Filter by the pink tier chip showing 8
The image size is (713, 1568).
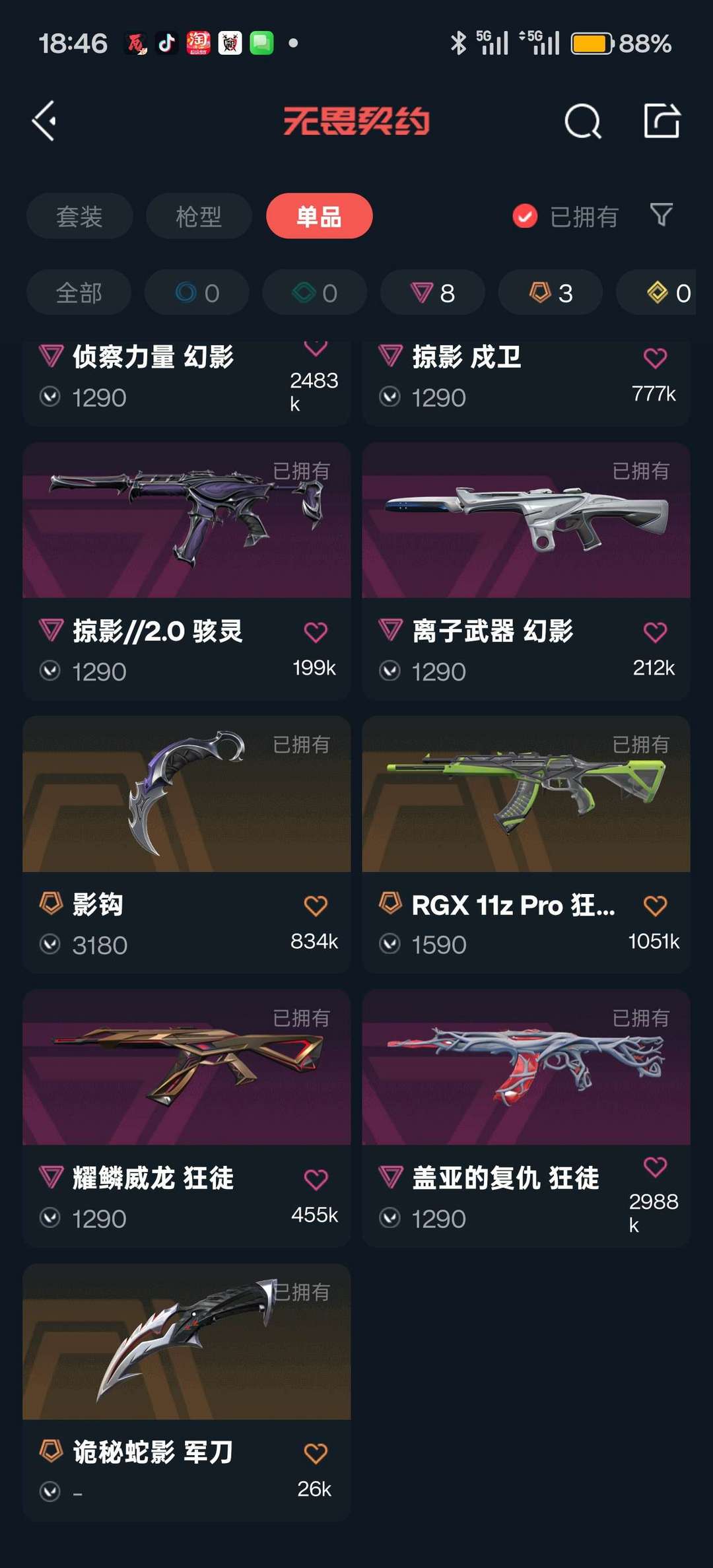point(432,292)
